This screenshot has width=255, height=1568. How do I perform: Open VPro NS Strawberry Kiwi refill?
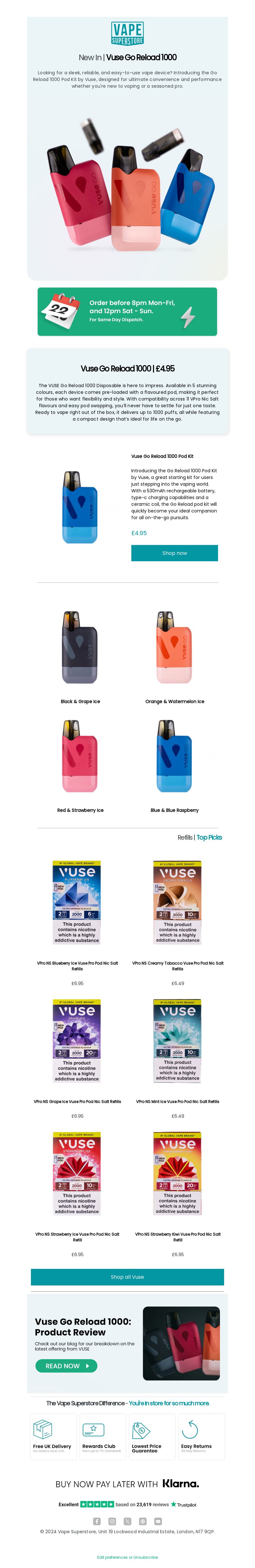(177, 1173)
